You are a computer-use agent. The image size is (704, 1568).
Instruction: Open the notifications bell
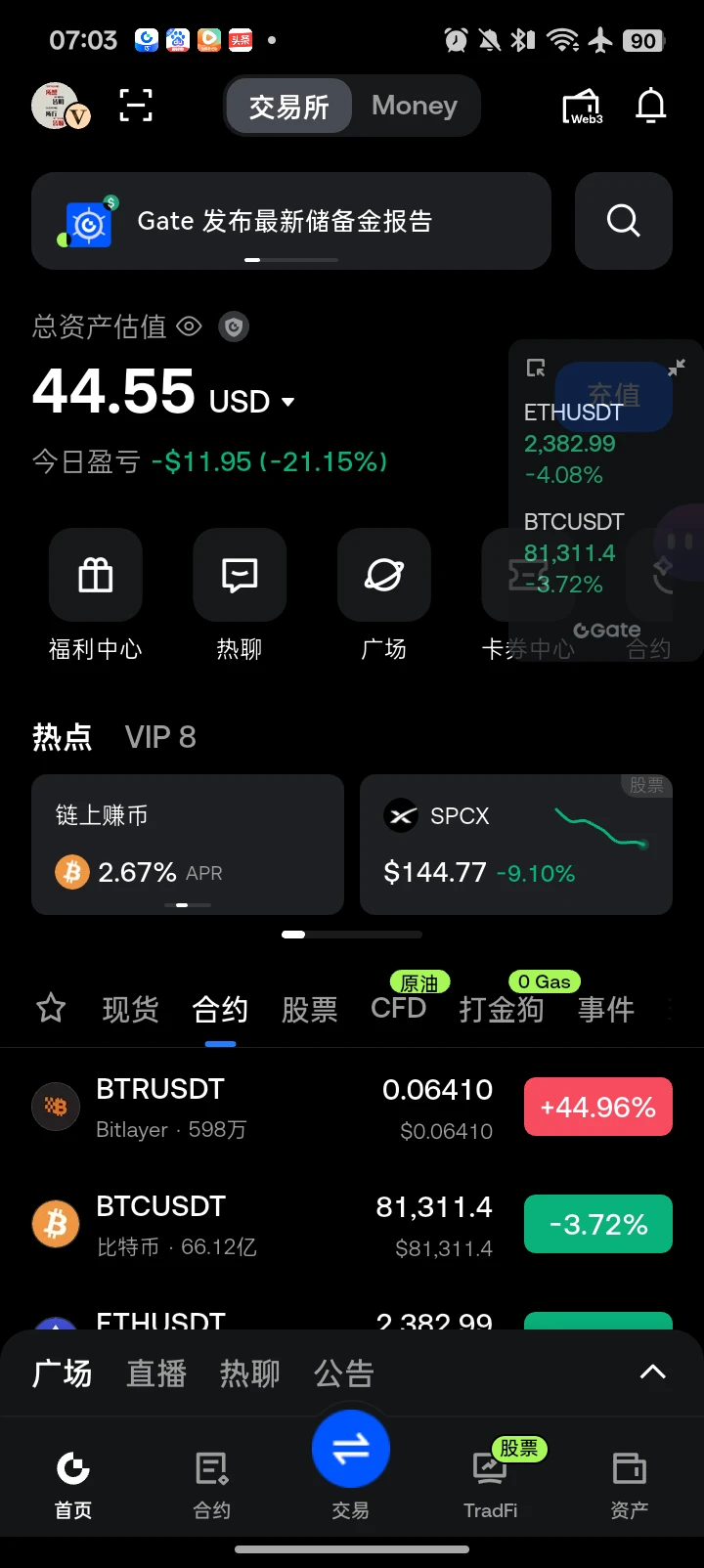[651, 106]
